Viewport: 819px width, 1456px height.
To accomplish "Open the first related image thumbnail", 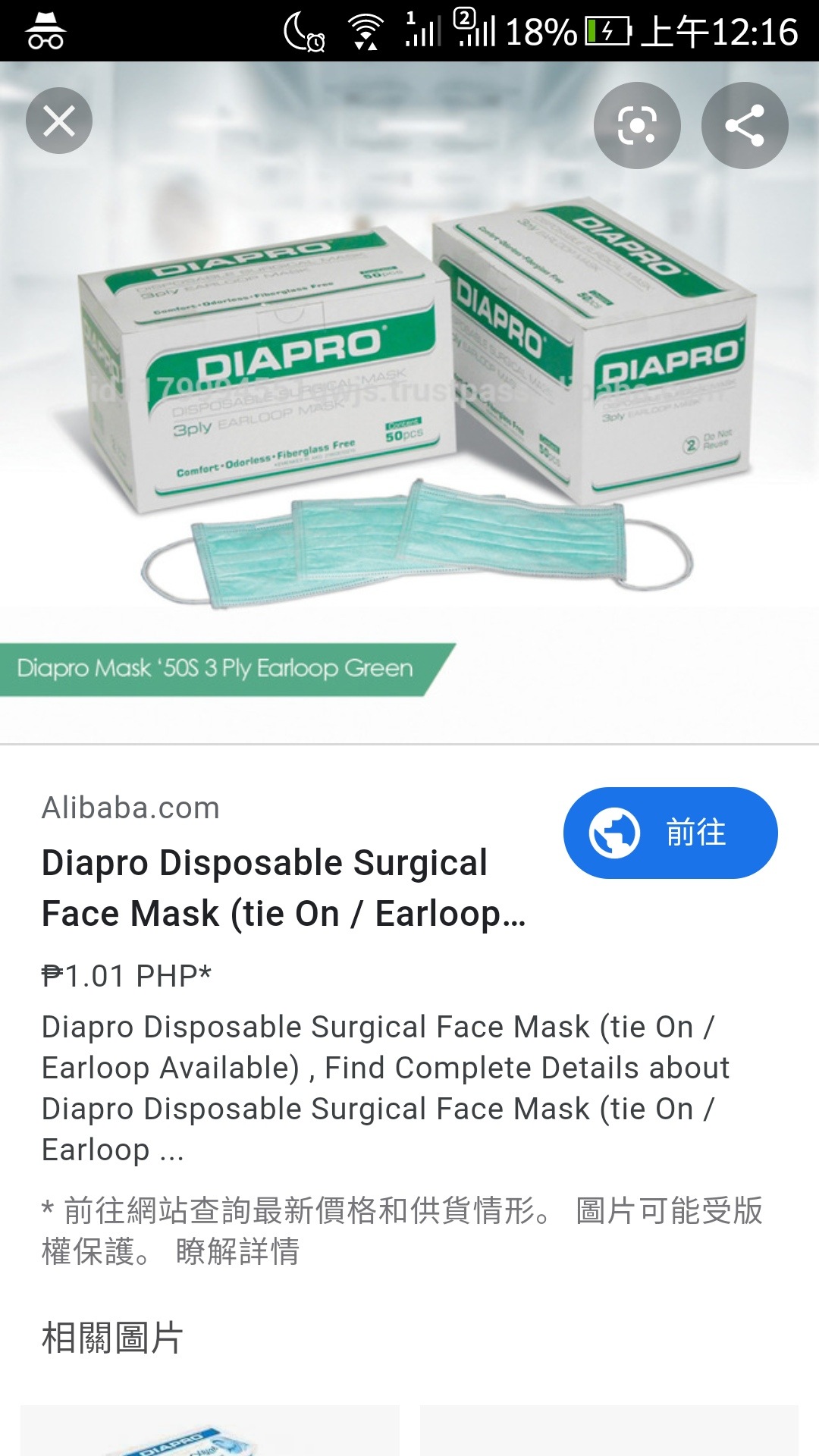I will [209, 1430].
